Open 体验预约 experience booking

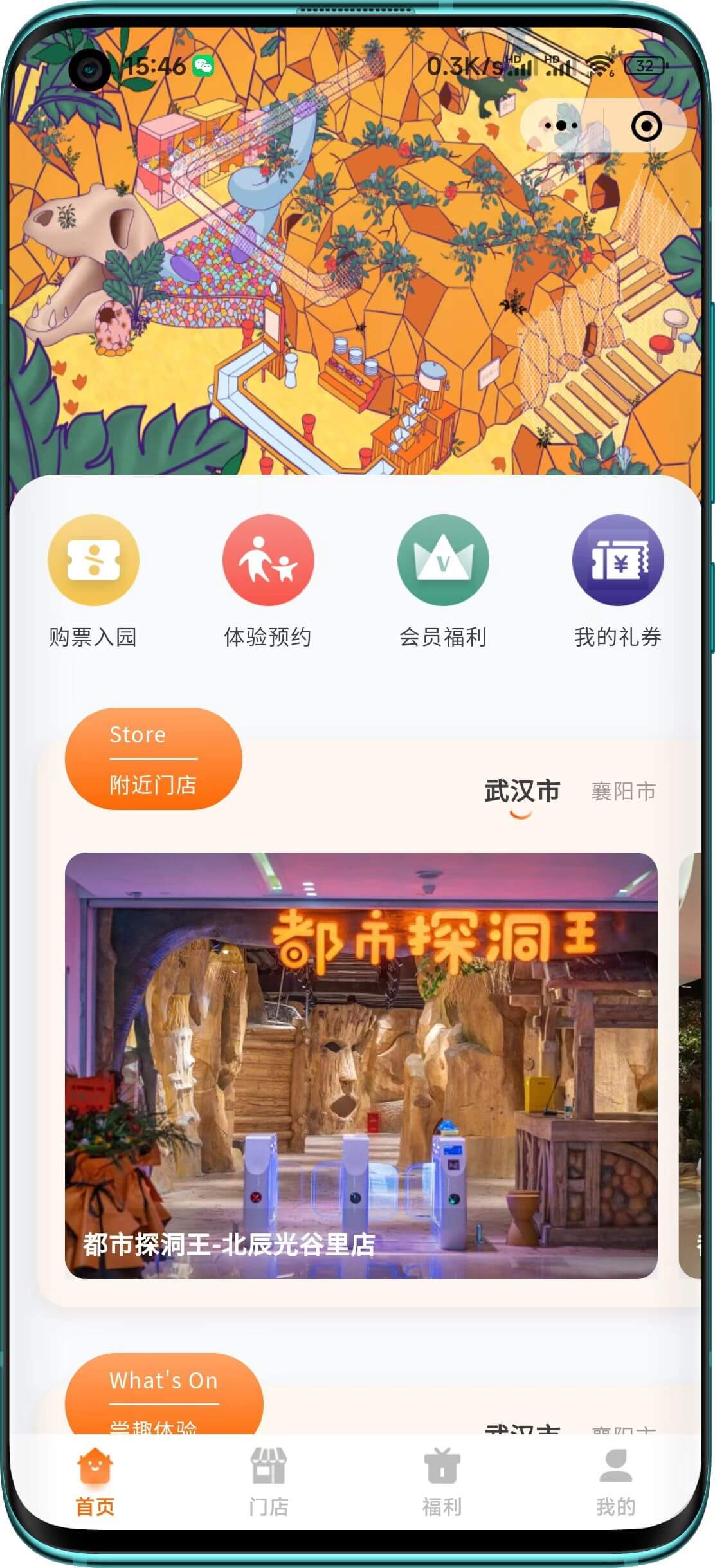click(268, 580)
